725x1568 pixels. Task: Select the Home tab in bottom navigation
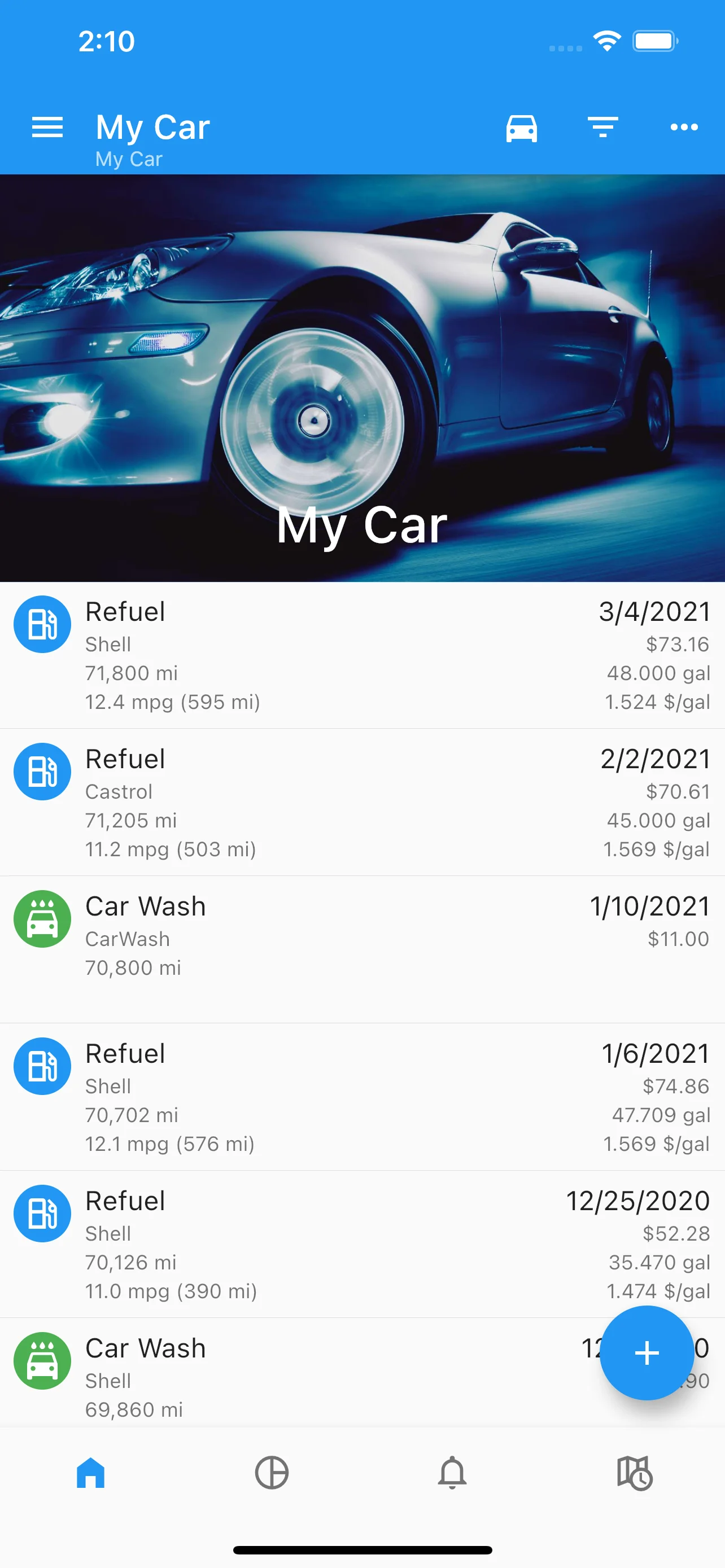tap(90, 1473)
